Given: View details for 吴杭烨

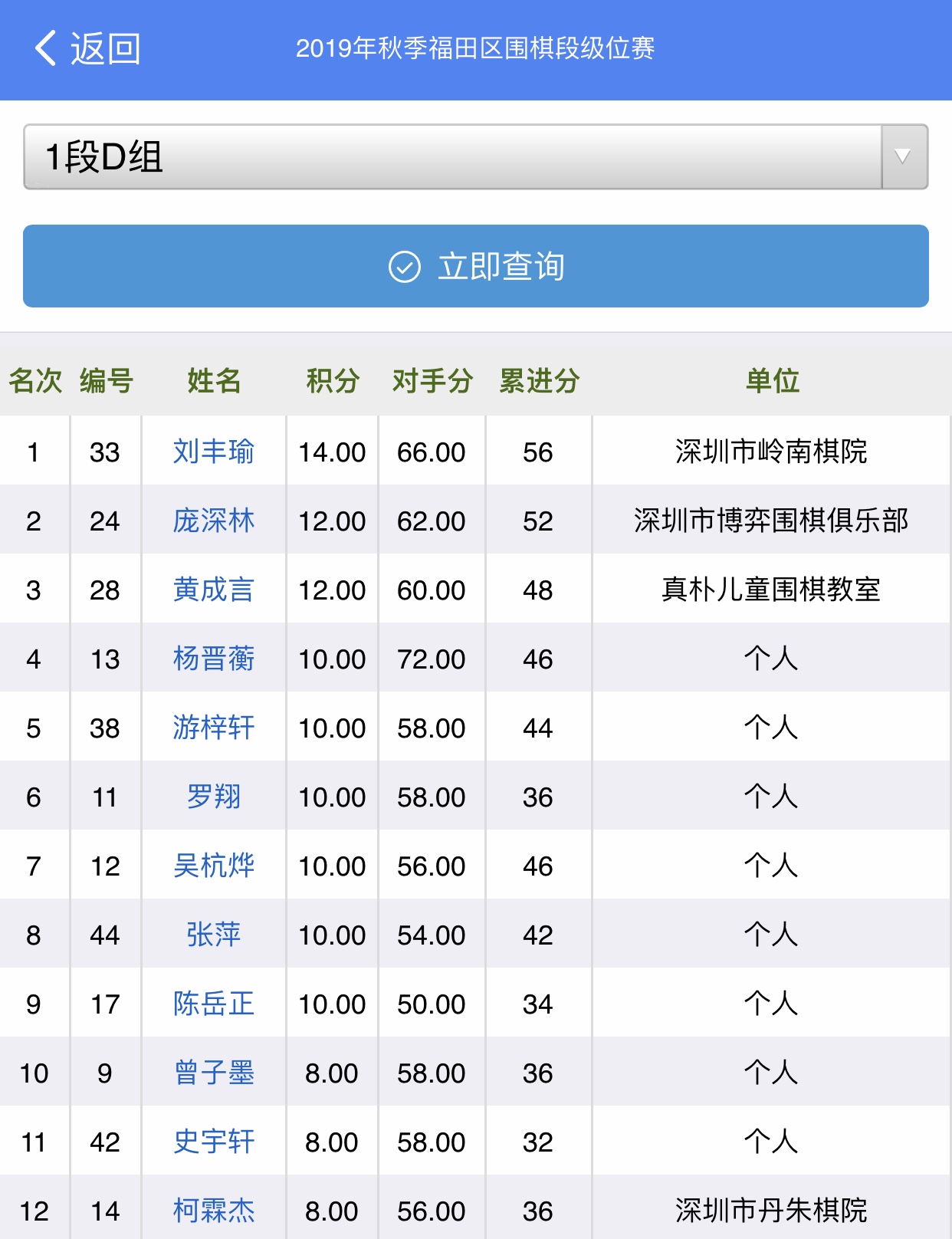Looking at the screenshot, I should tap(213, 866).
